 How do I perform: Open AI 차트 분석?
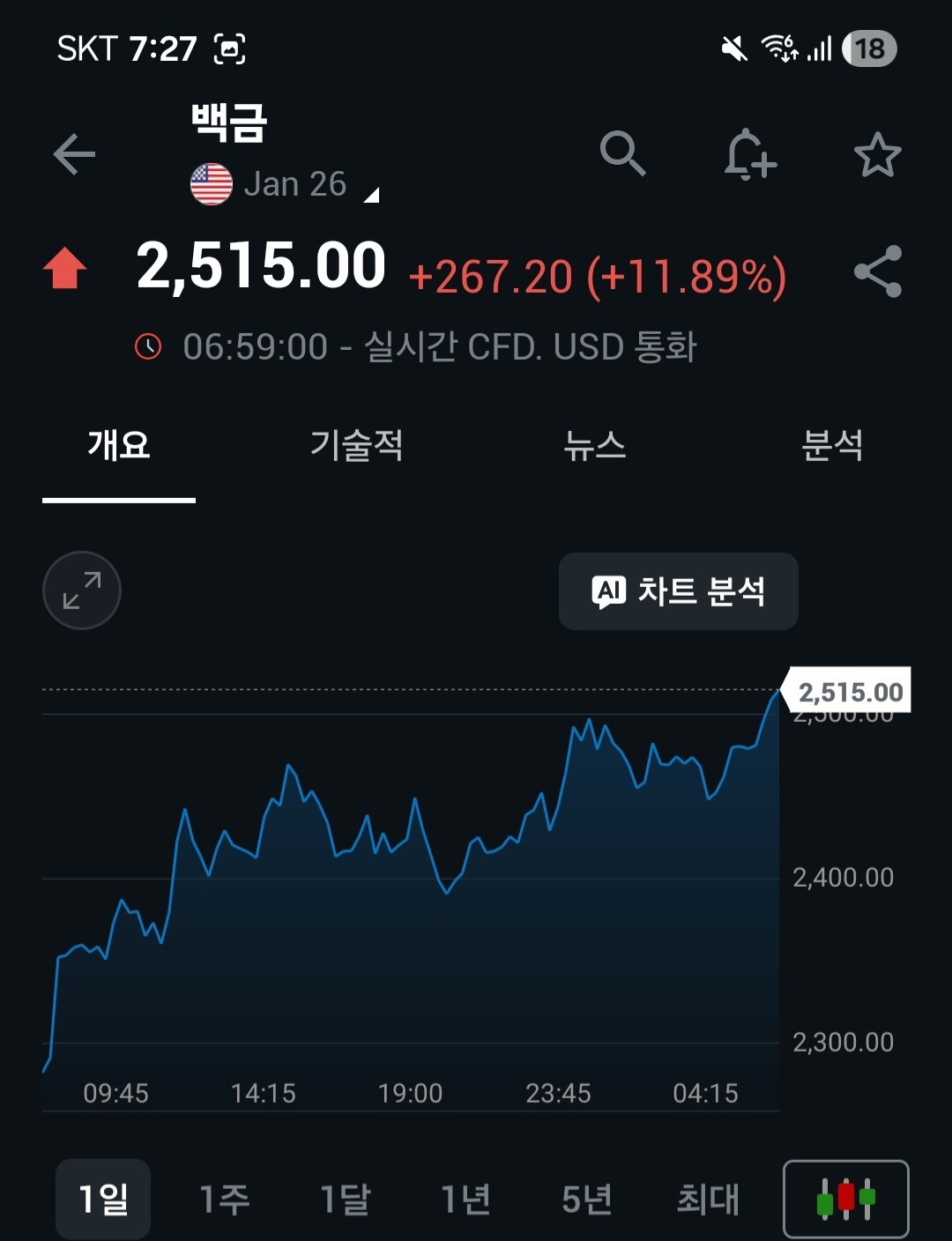click(678, 591)
